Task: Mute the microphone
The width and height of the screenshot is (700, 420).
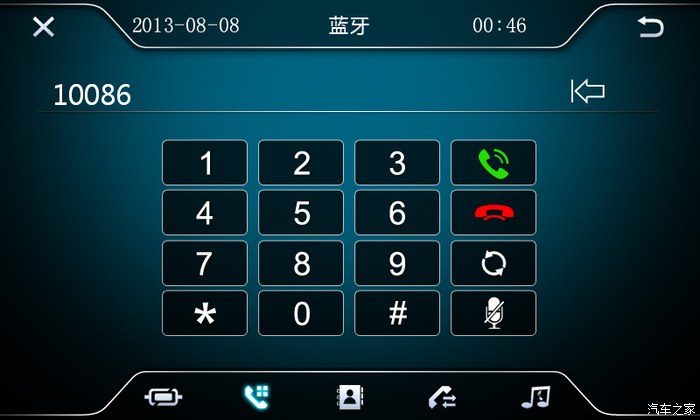Action: 493,313
